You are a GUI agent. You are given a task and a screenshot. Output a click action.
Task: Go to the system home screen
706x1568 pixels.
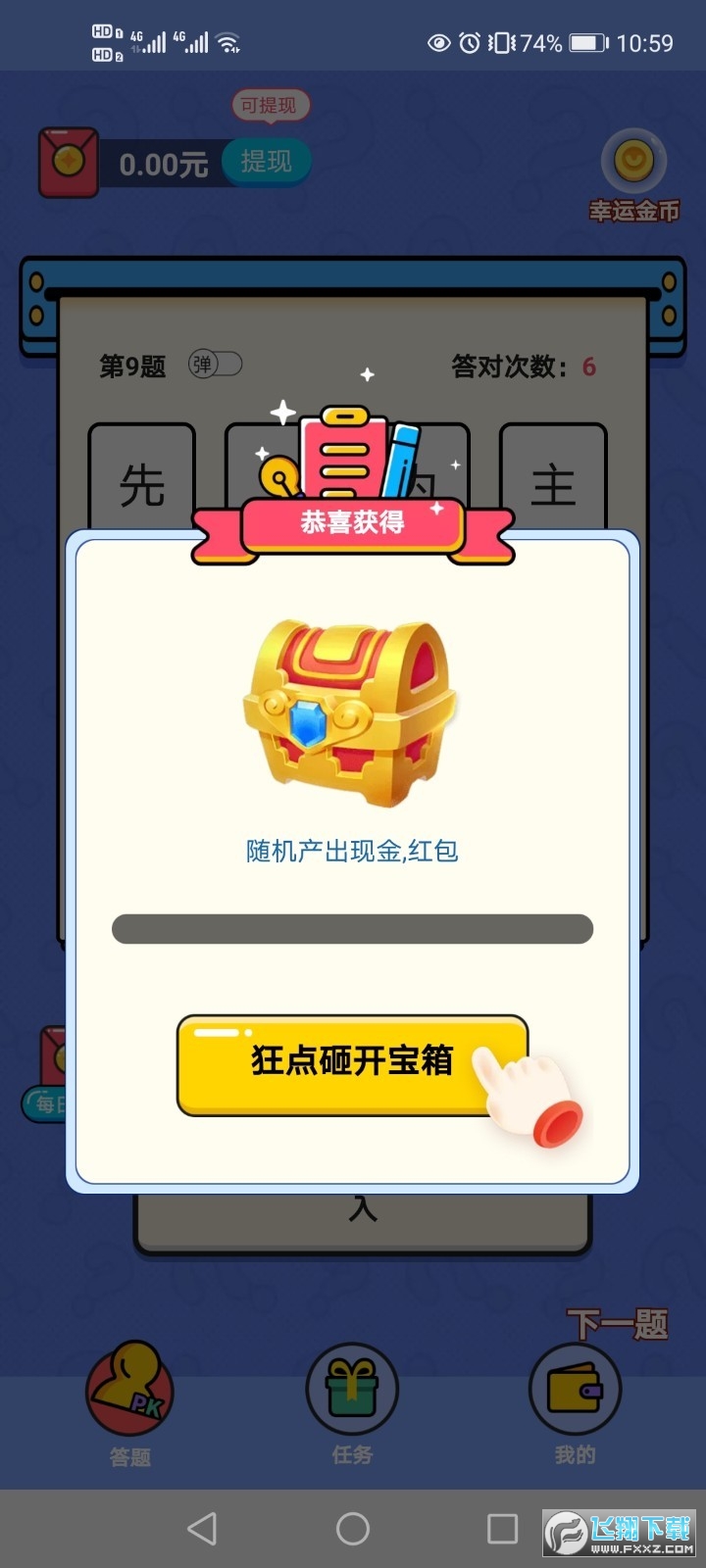click(353, 1529)
